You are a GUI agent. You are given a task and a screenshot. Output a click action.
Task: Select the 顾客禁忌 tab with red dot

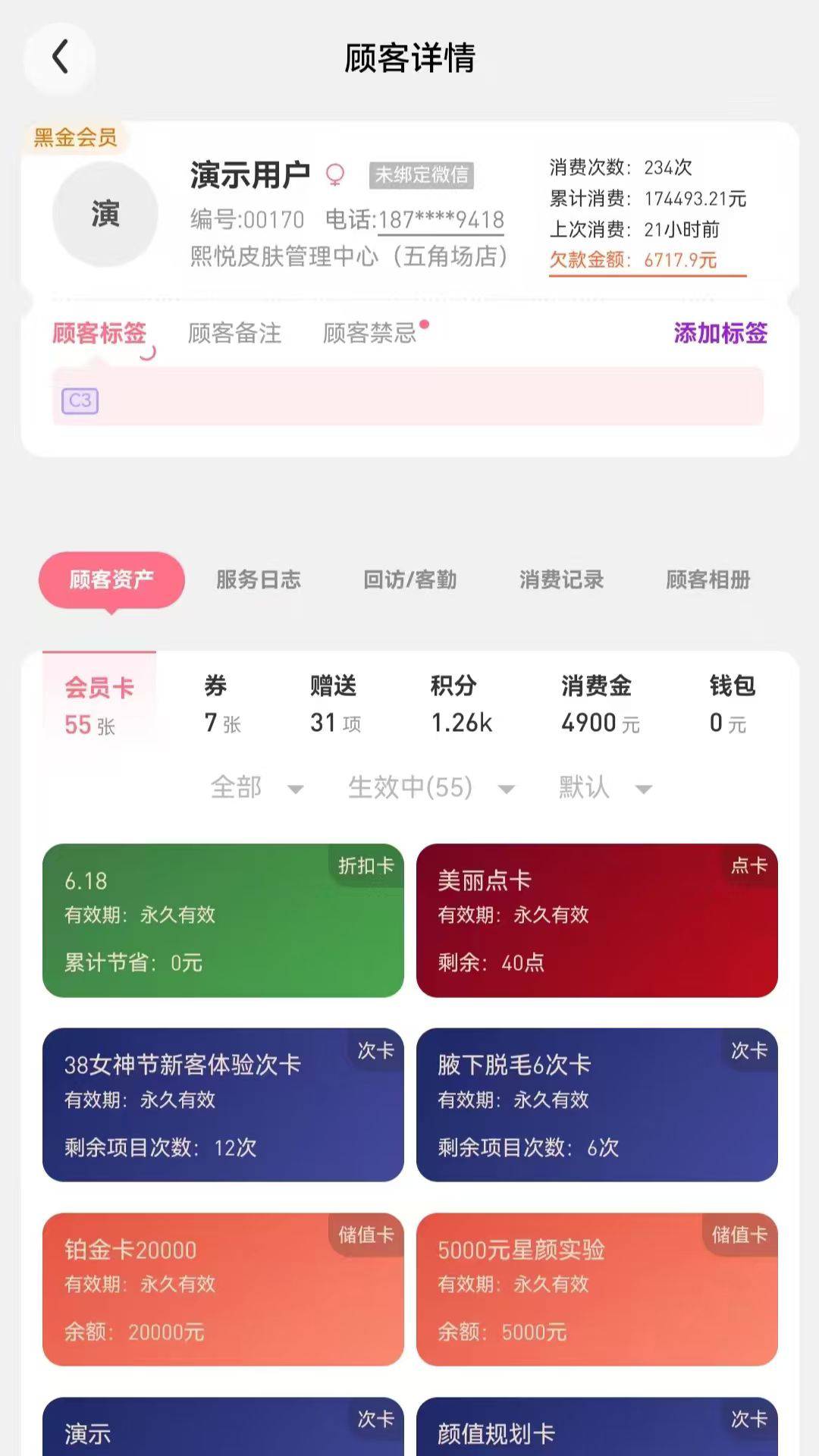[x=369, y=334]
